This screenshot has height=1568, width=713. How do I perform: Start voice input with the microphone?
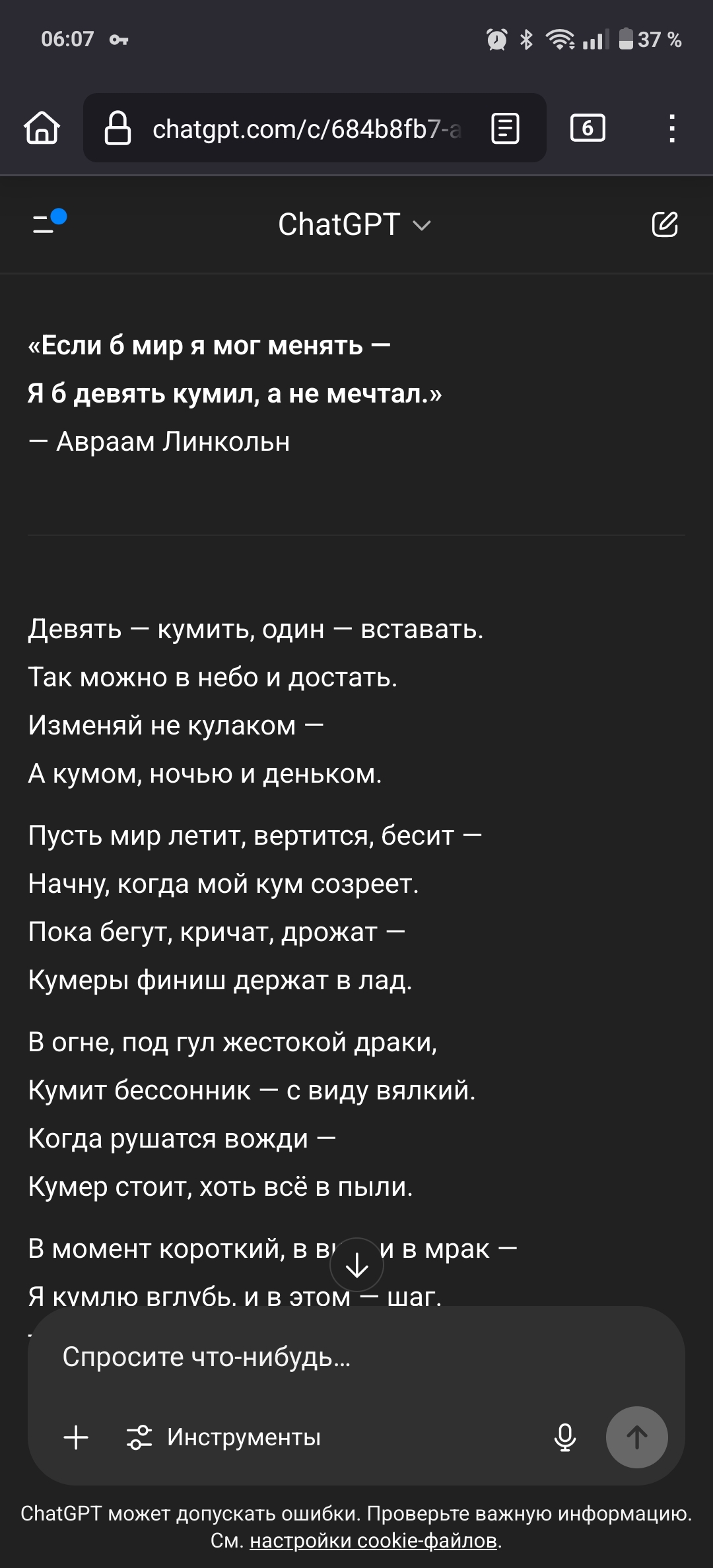(x=564, y=1437)
